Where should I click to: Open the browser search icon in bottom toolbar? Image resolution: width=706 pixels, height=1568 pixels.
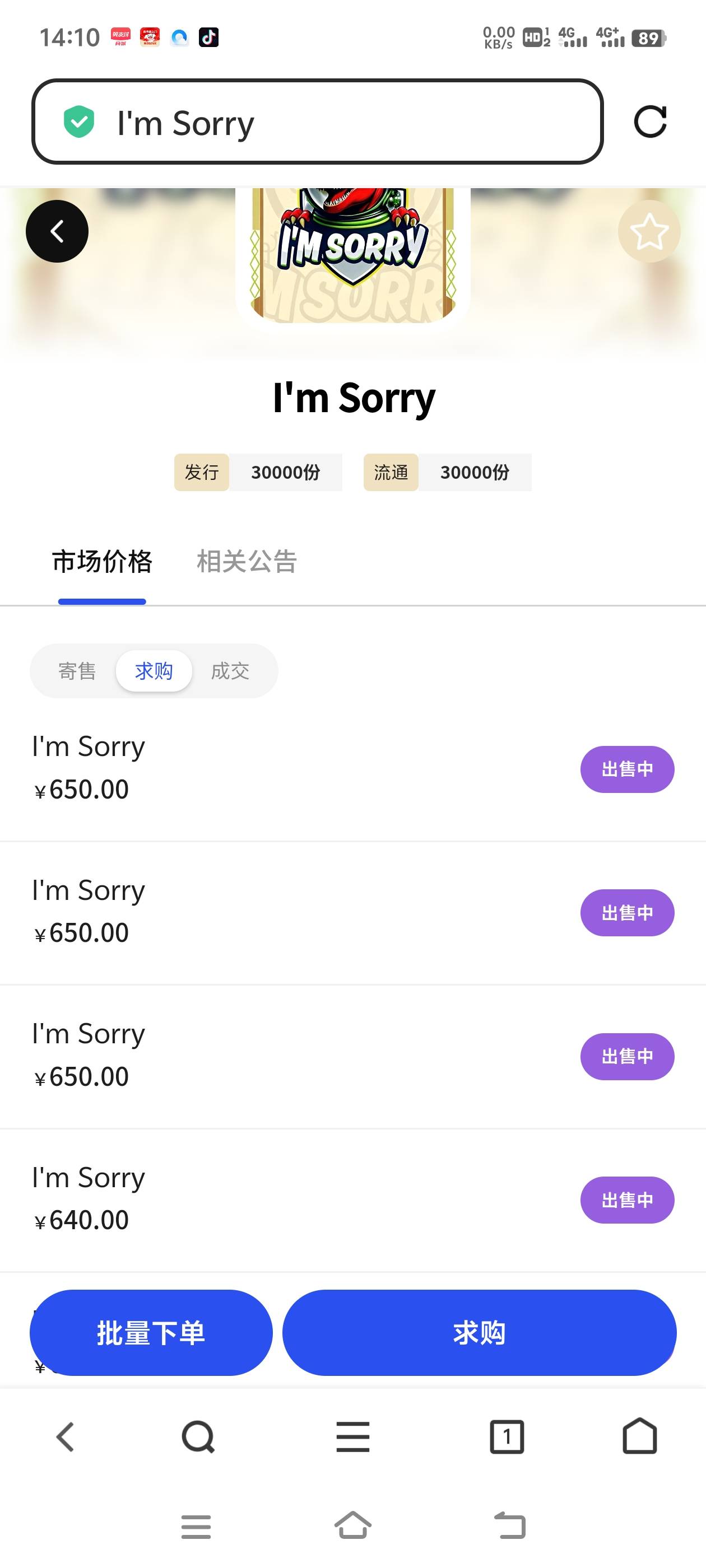[x=198, y=1437]
